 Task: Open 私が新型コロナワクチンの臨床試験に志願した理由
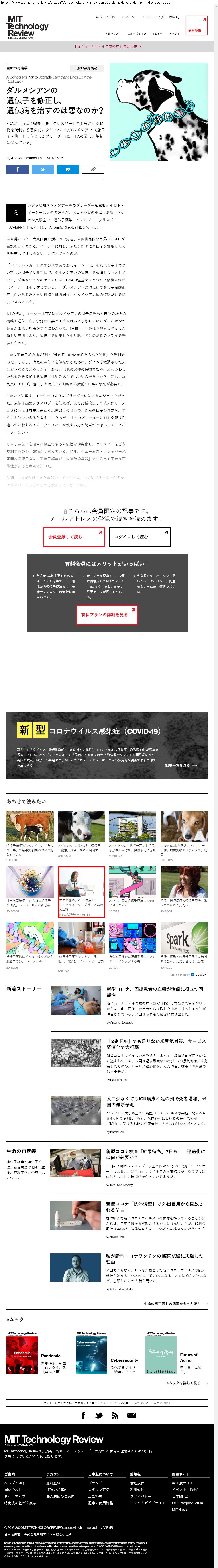point(155,1259)
